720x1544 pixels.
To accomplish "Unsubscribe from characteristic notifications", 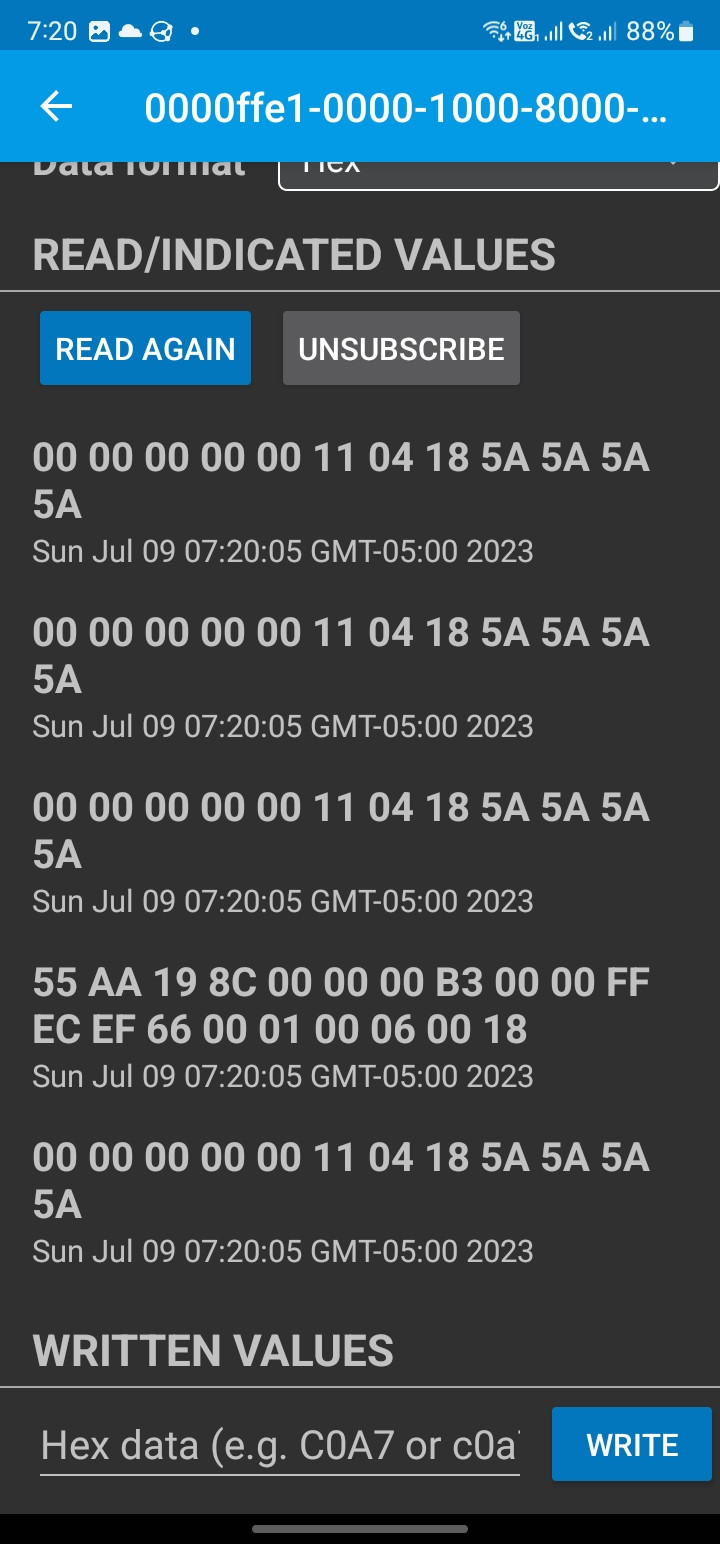I will 401,349.
